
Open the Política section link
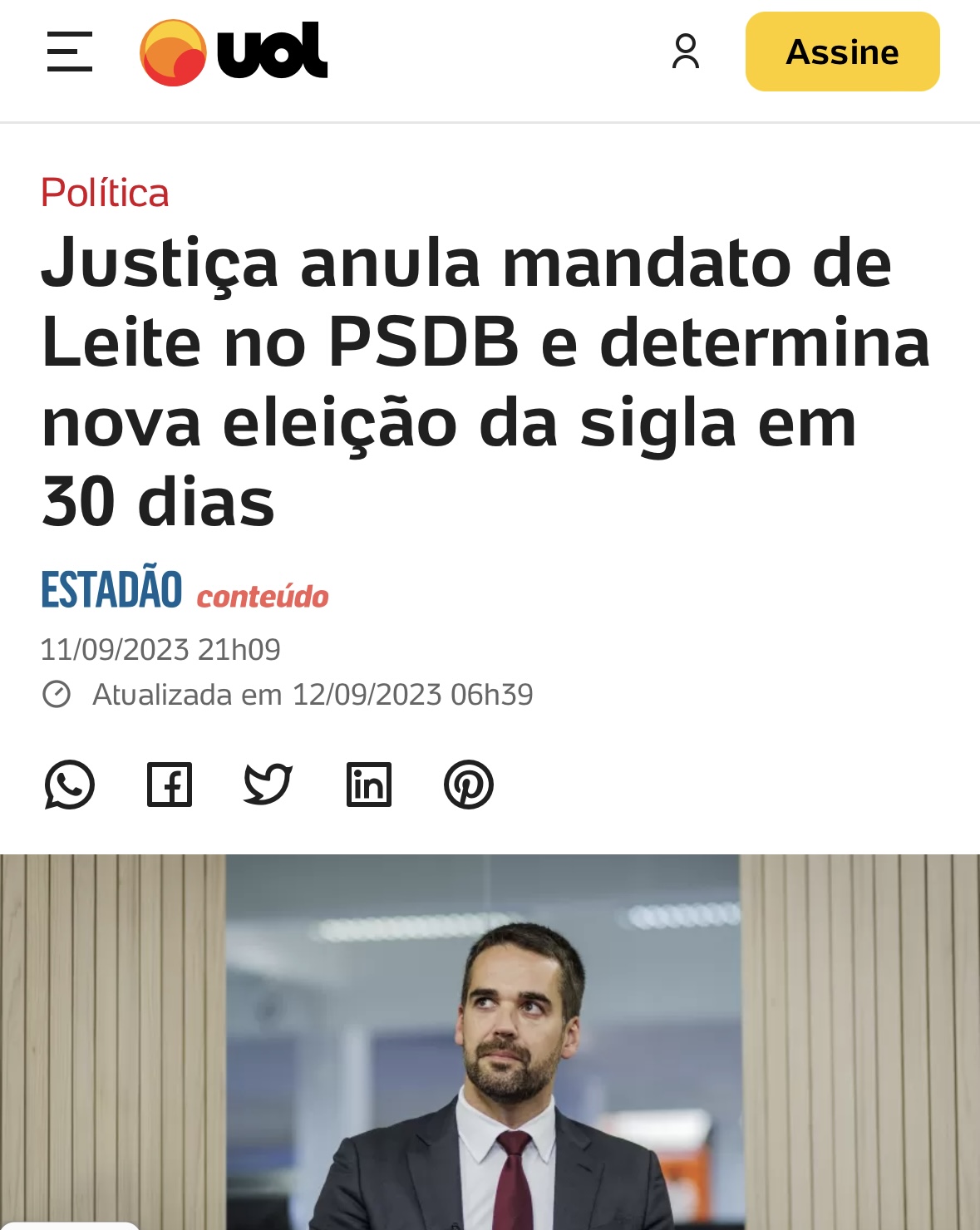coord(105,194)
